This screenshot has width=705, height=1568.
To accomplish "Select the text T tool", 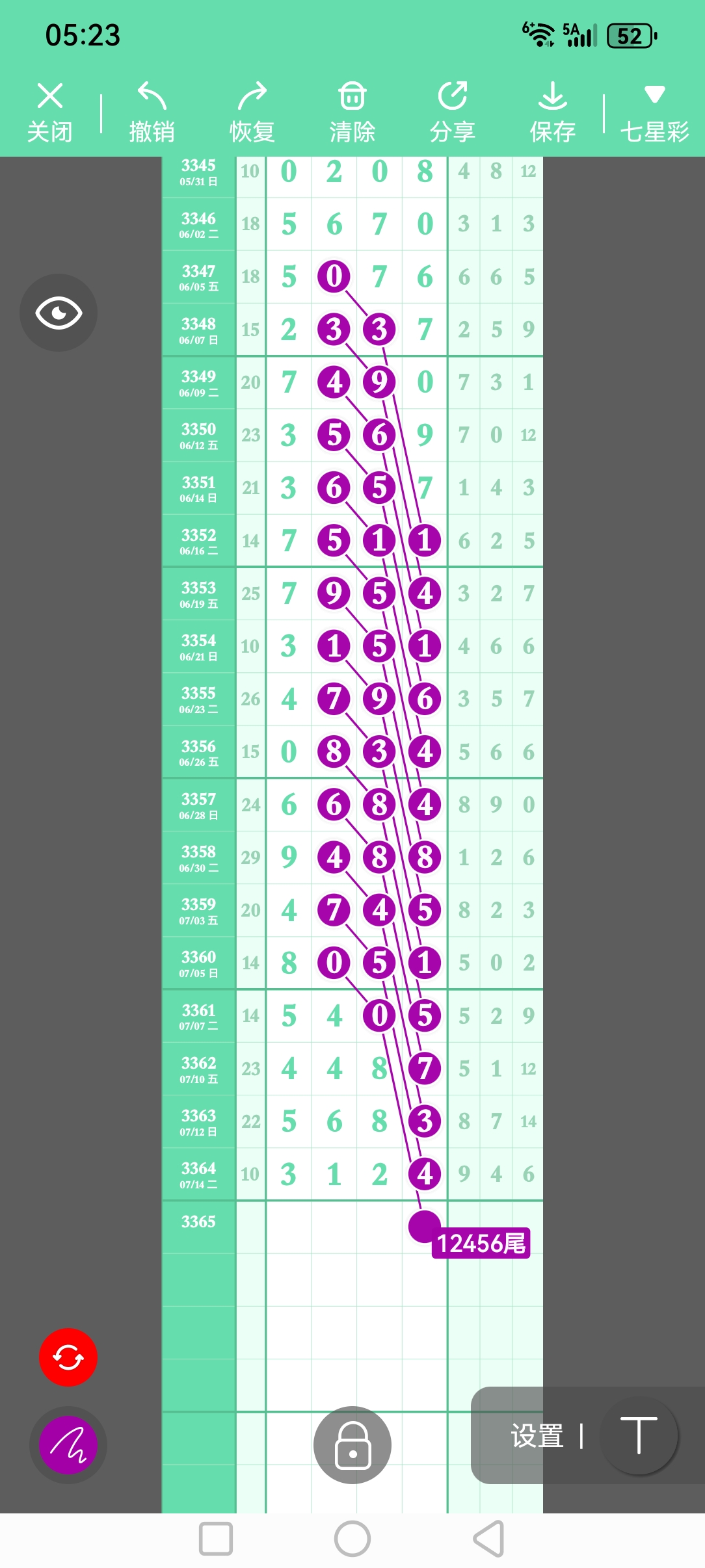I will (x=639, y=1435).
